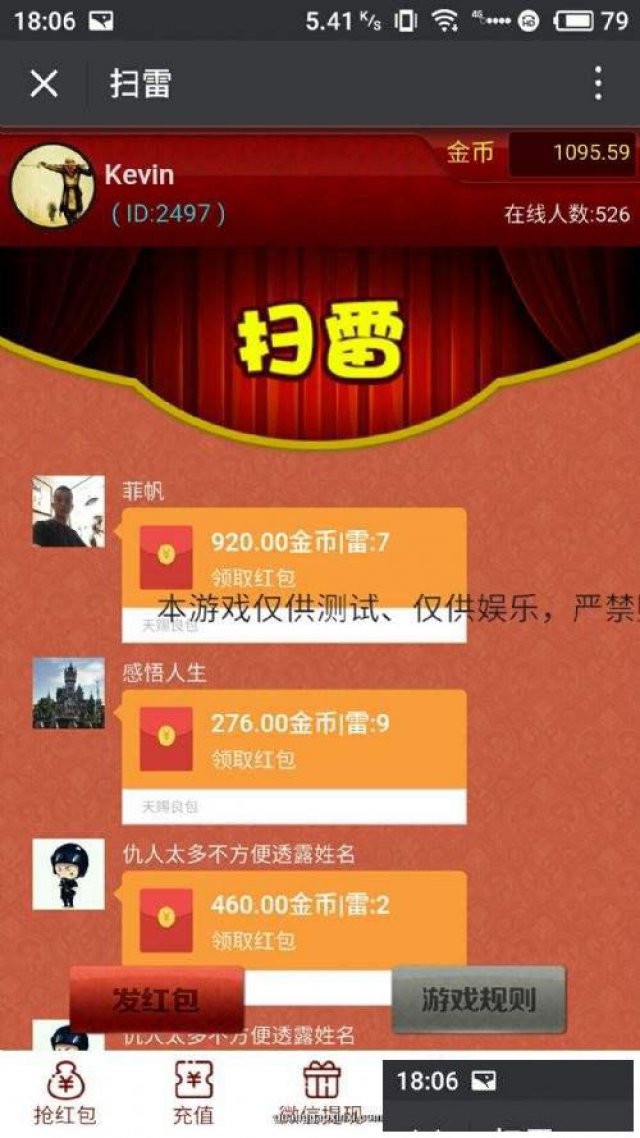
Task: Claim 感悟人生's 276.00 gold red packet
Action: click(293, 740)
